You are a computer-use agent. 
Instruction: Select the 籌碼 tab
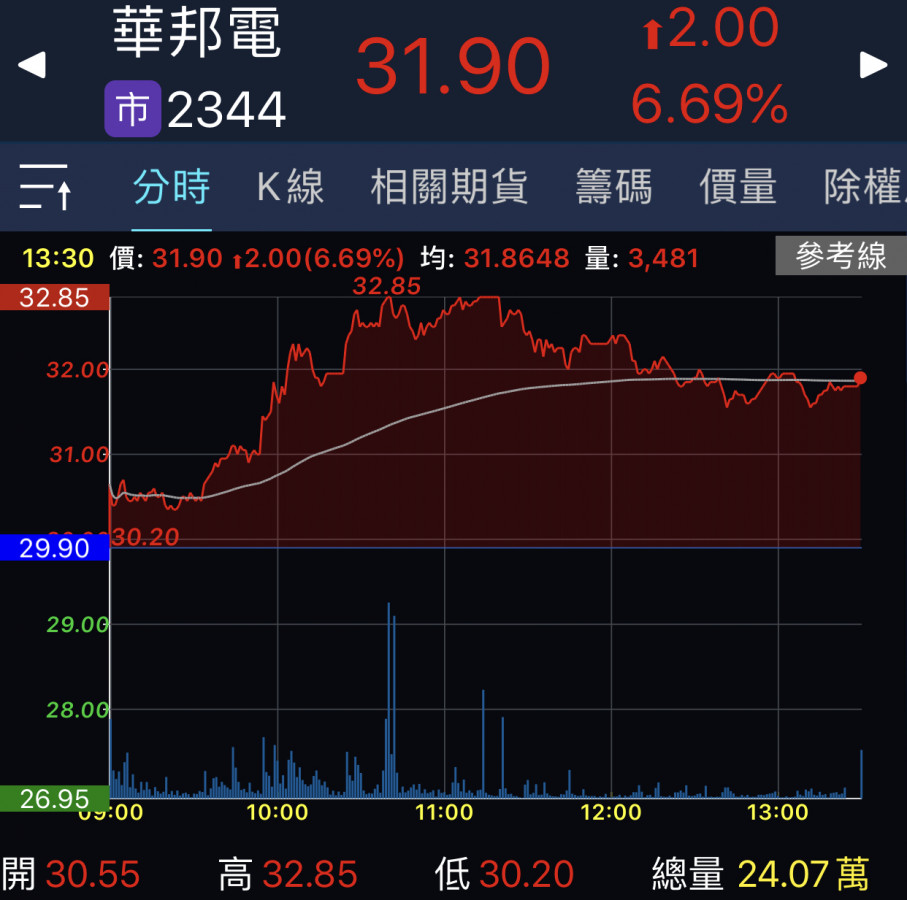tap(613, 187)
